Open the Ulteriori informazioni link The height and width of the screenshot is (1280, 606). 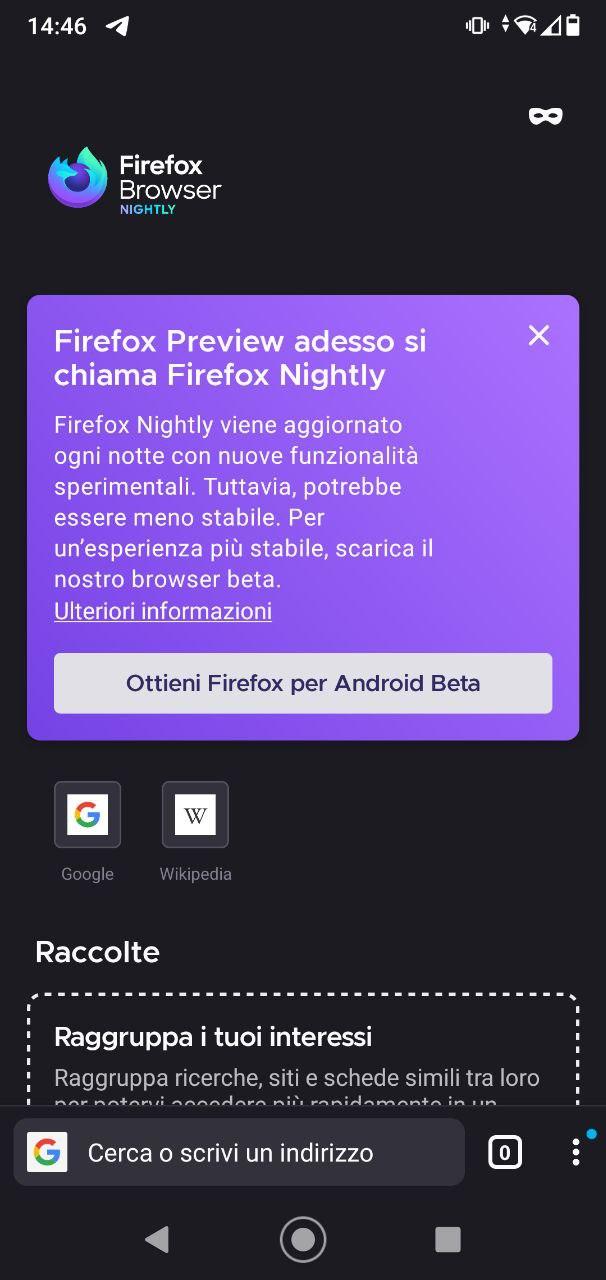[x=163, y=611]
